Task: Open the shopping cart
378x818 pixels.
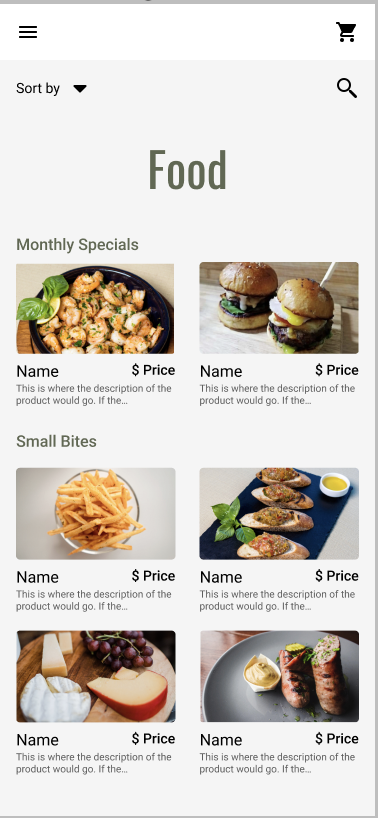Action: [346, 32]
